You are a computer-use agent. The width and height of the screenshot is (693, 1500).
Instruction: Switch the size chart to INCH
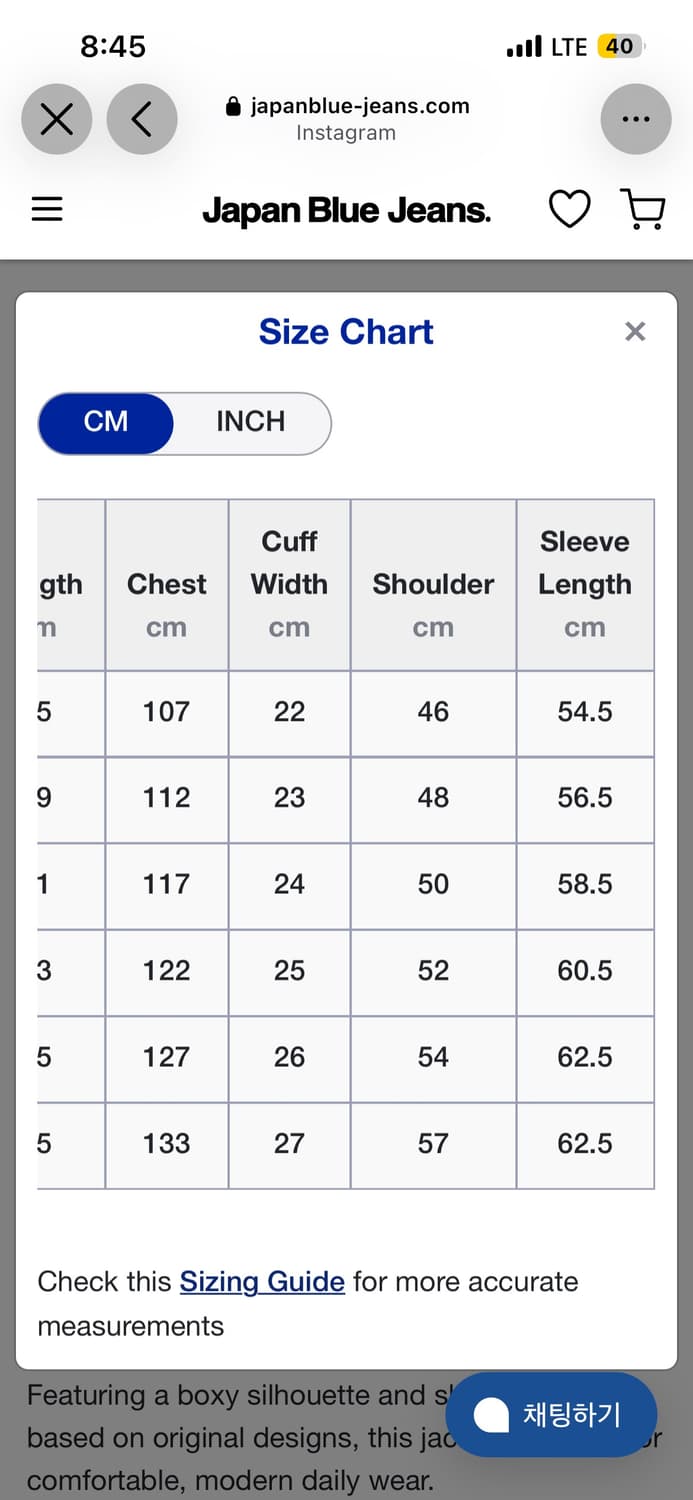(x=251, y=422)
